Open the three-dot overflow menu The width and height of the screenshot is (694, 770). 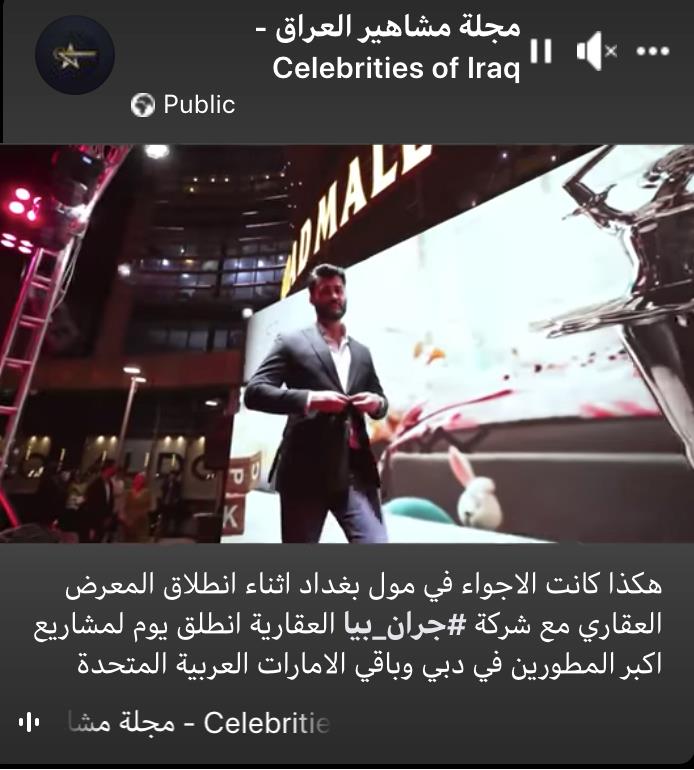[x=652, y=51]
